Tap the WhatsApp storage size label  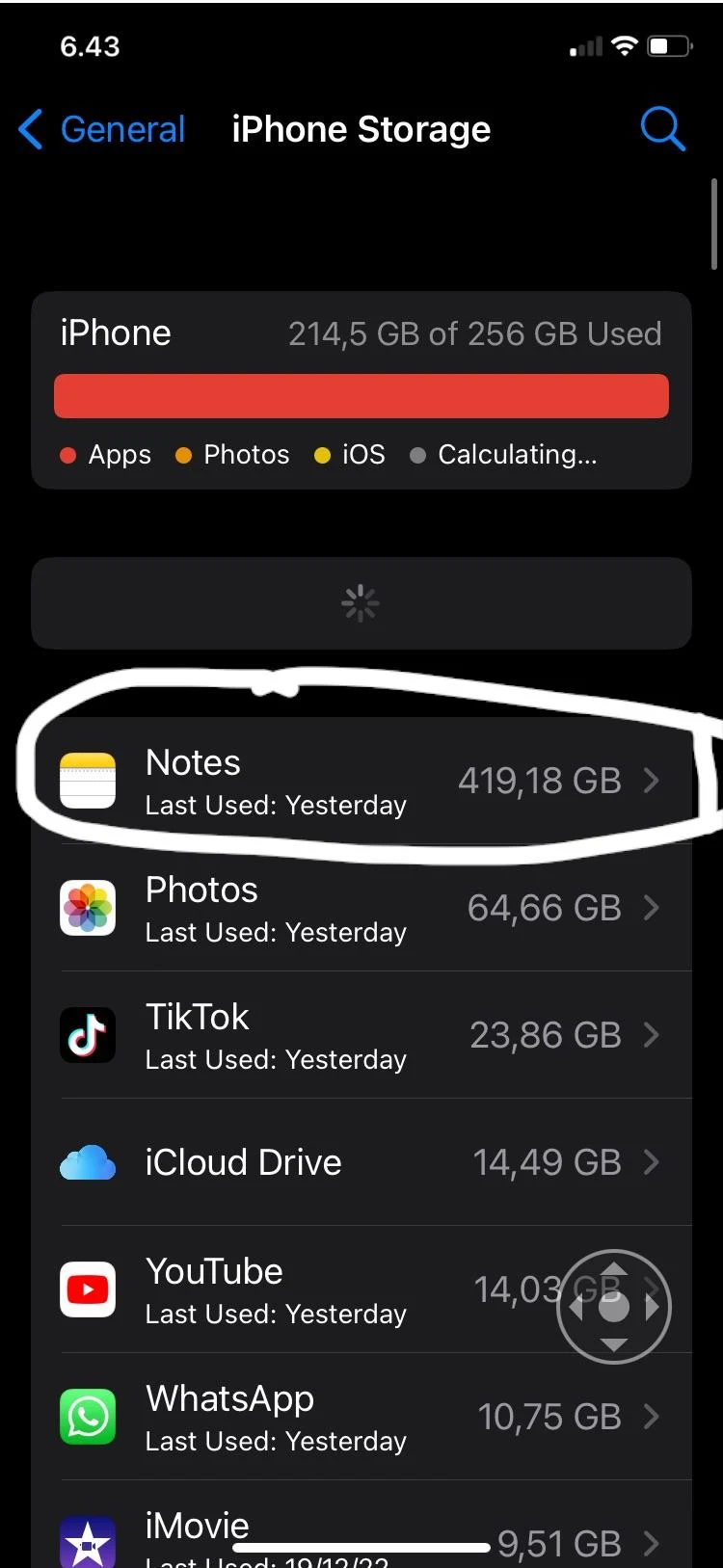(549, 1417)
